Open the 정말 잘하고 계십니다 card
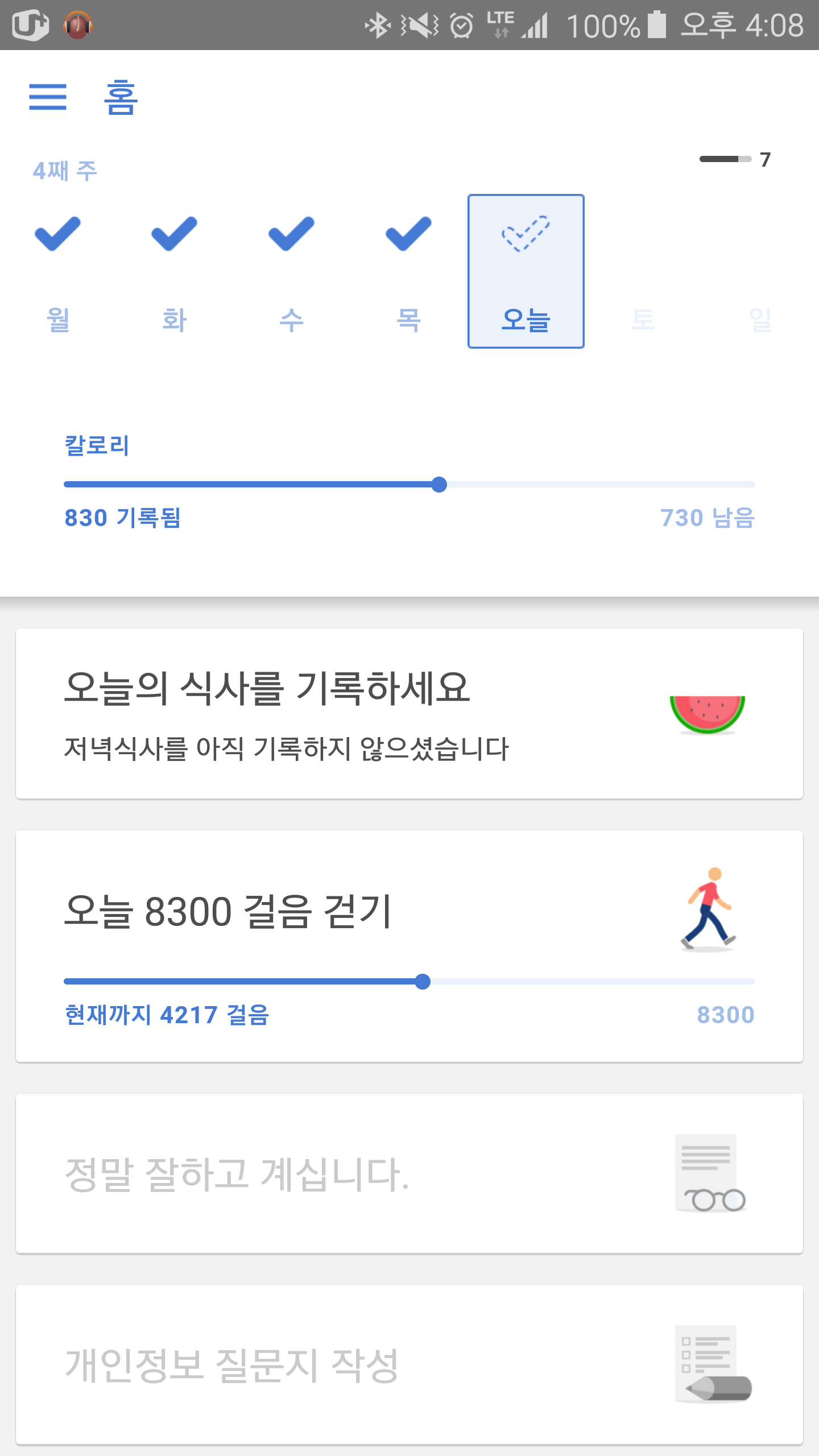Viewport: 819px width, 1456px height. point(409,1173)
